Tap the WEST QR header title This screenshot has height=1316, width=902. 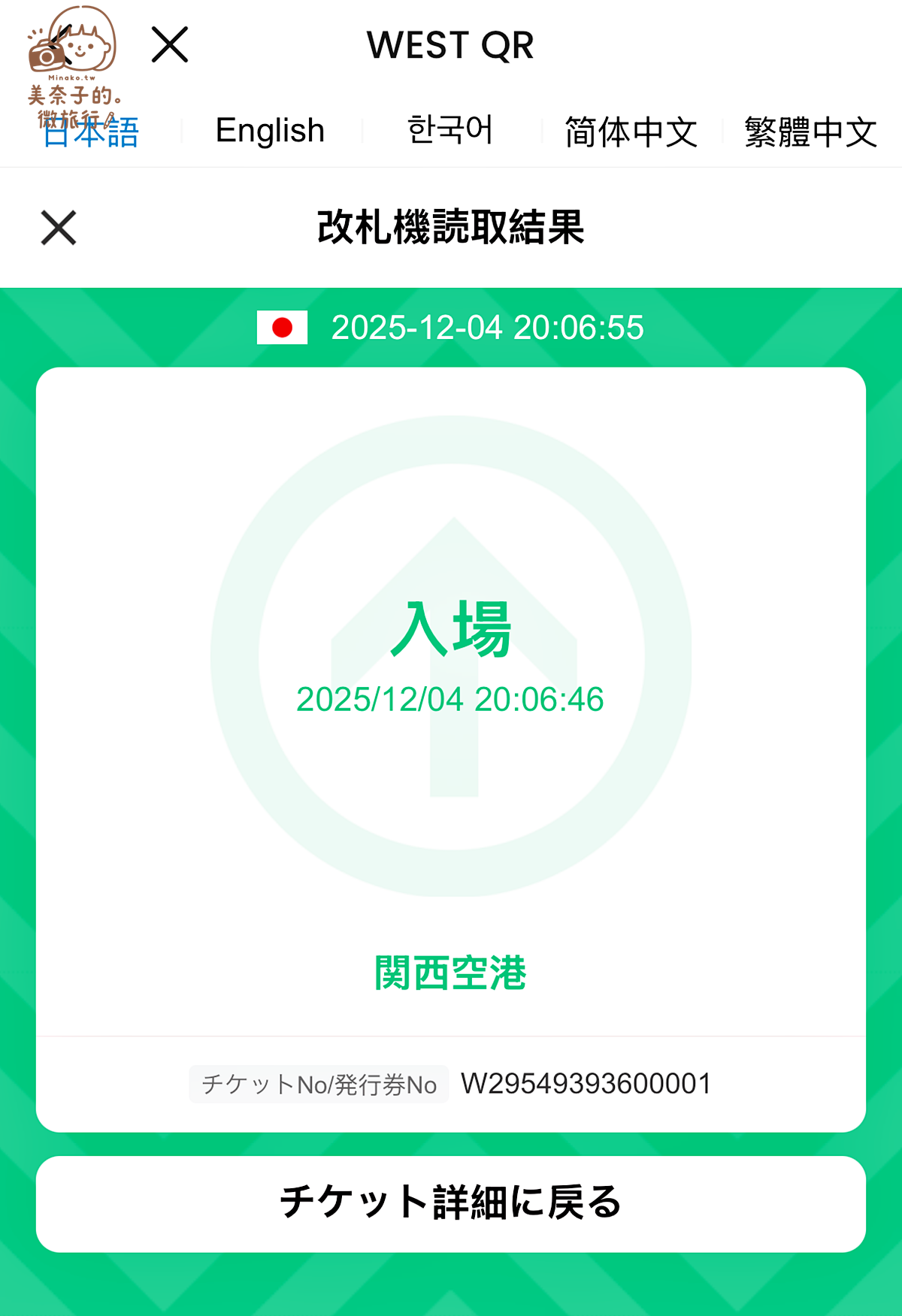(450, 45)
